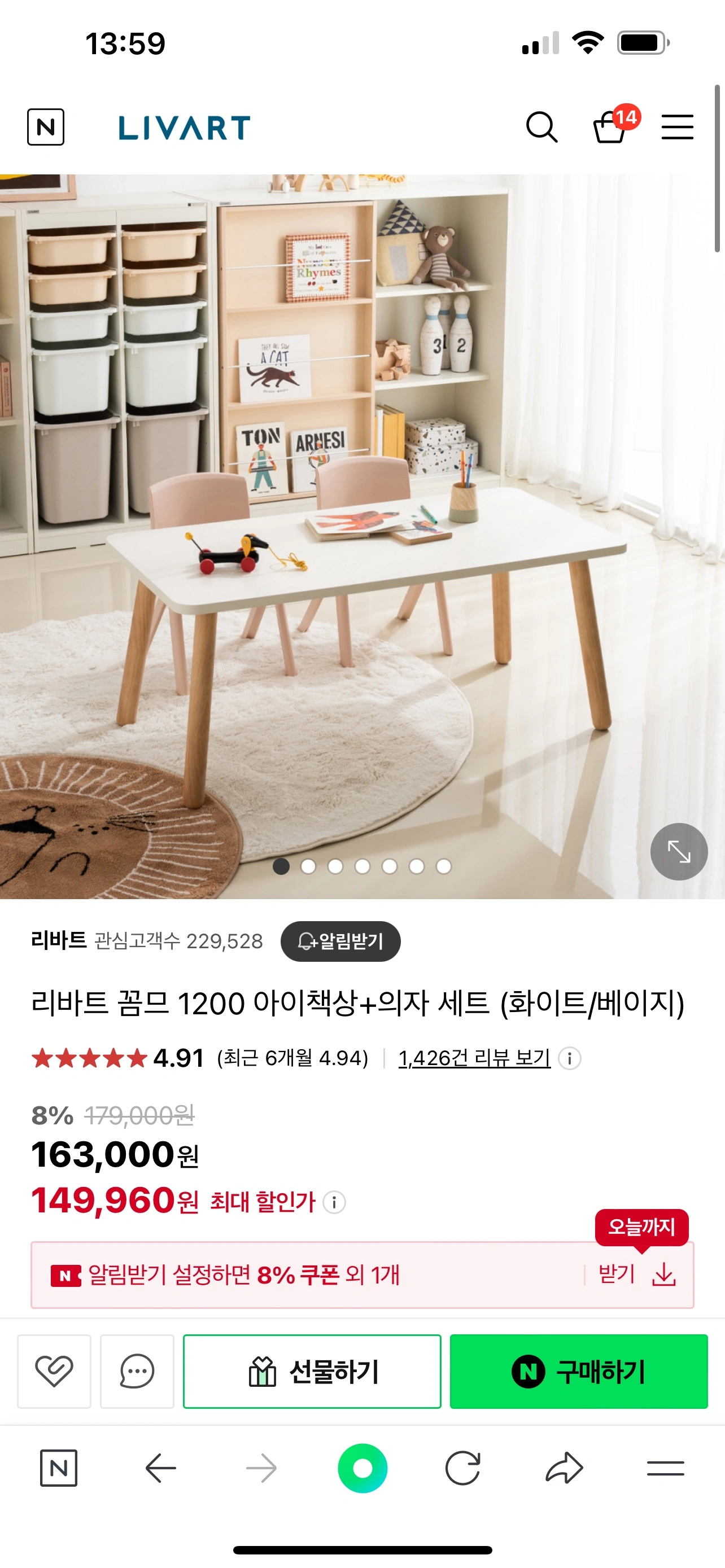Tap 알림받기 to get store alerts

(x=340, y=941)
